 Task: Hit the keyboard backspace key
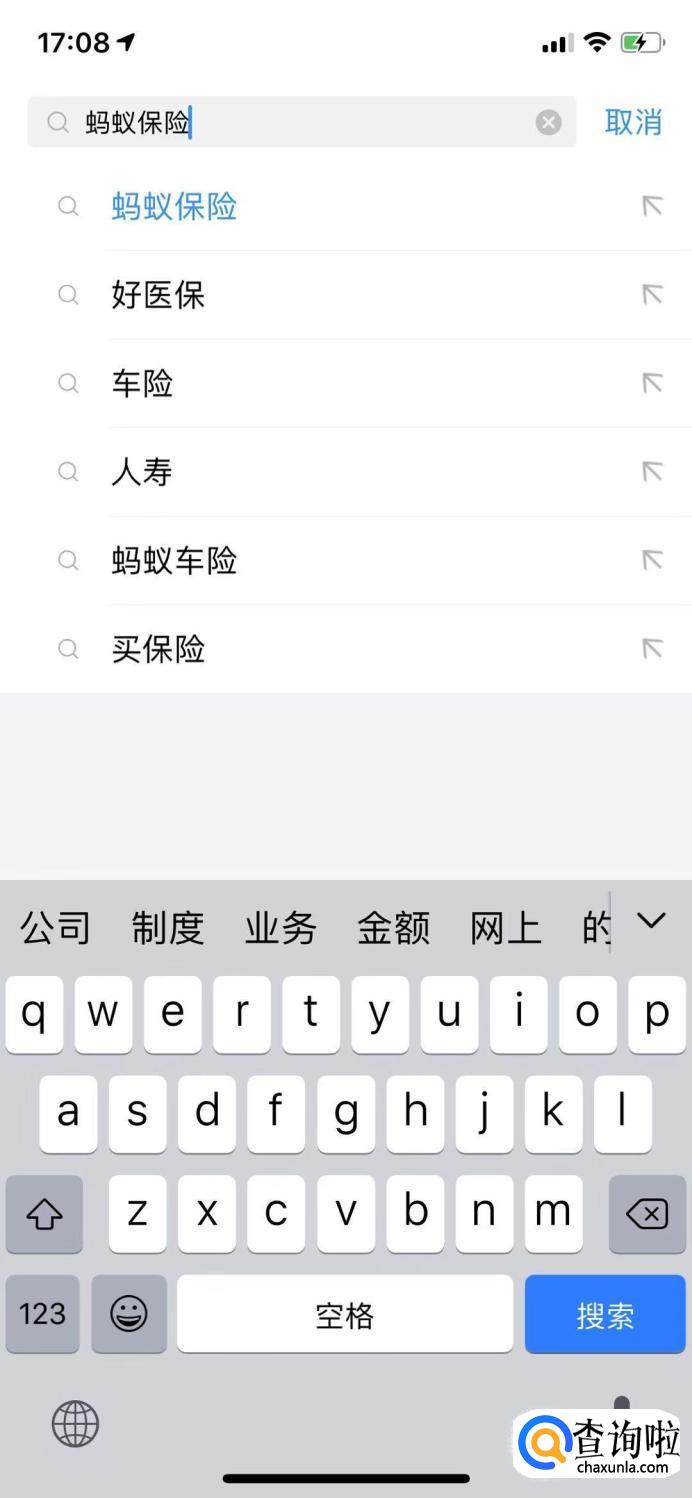pos(647,1214)
